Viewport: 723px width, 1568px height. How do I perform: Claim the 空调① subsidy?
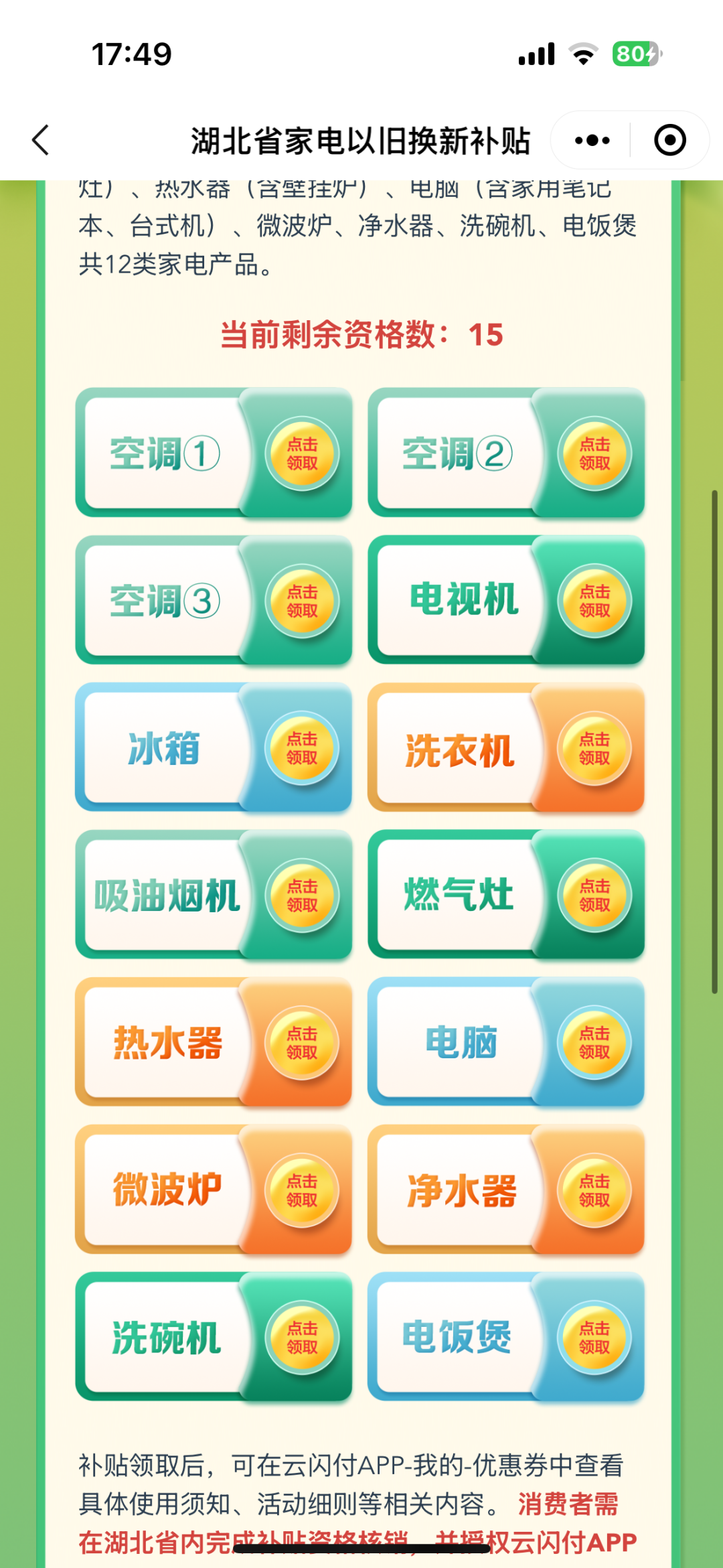pyautogui.click(x=302, y=453)
